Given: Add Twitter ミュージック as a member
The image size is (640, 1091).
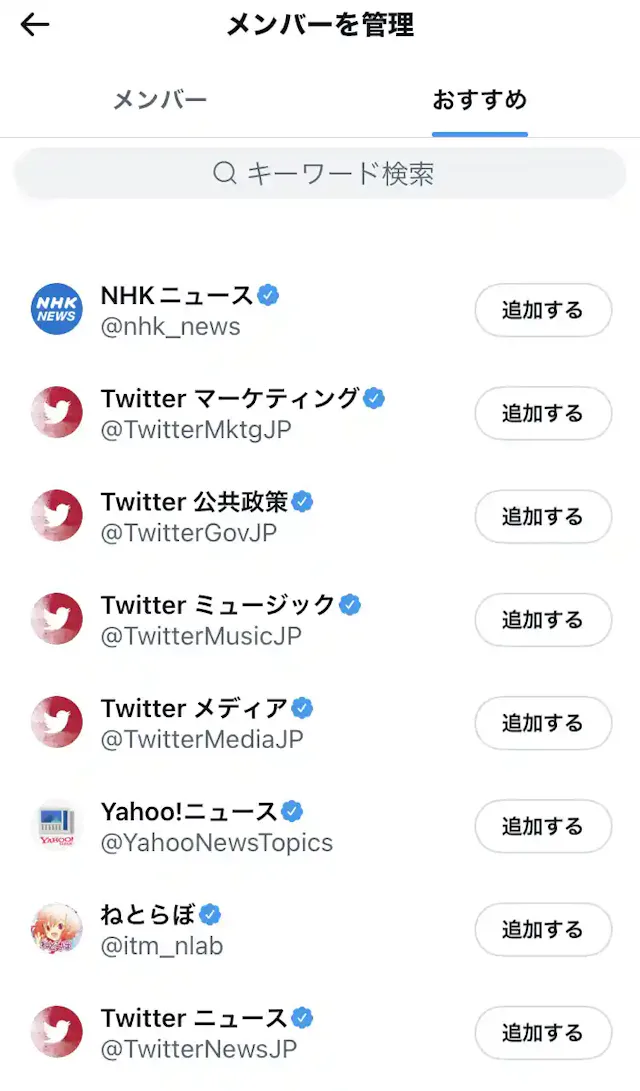Looking at the screenshot, I should [x=542, y=620].
